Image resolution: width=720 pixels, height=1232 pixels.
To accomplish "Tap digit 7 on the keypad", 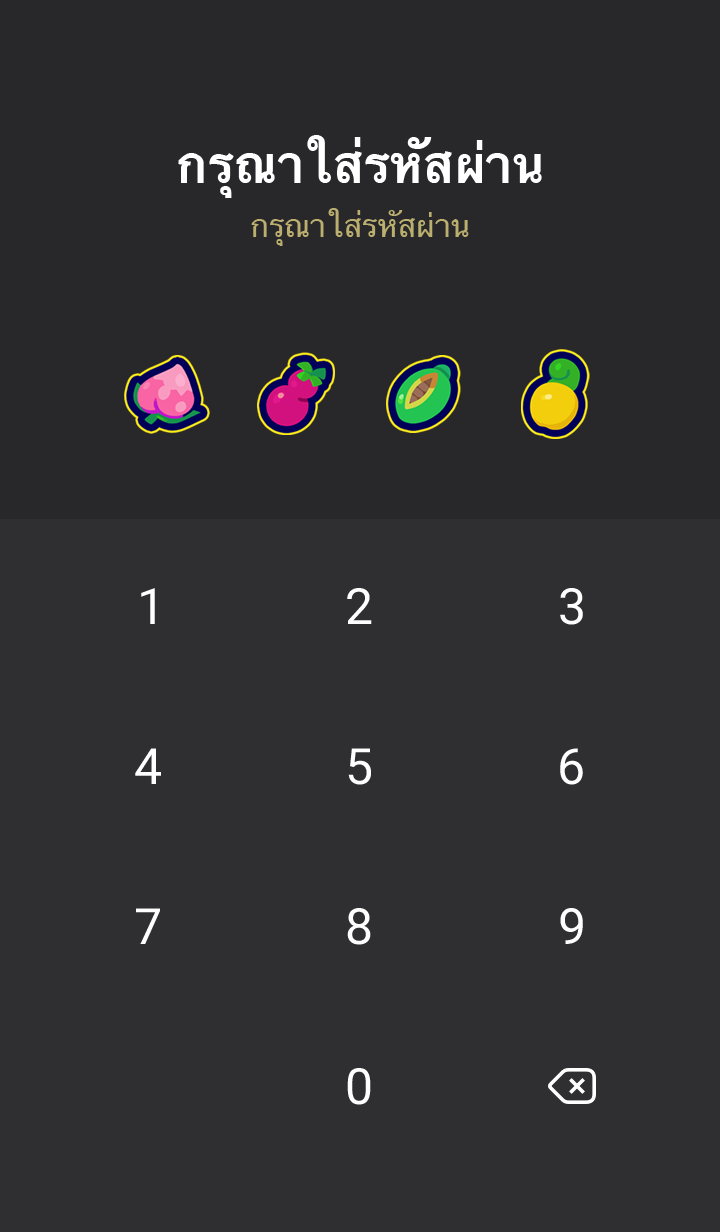I will [x=149, y=927].
